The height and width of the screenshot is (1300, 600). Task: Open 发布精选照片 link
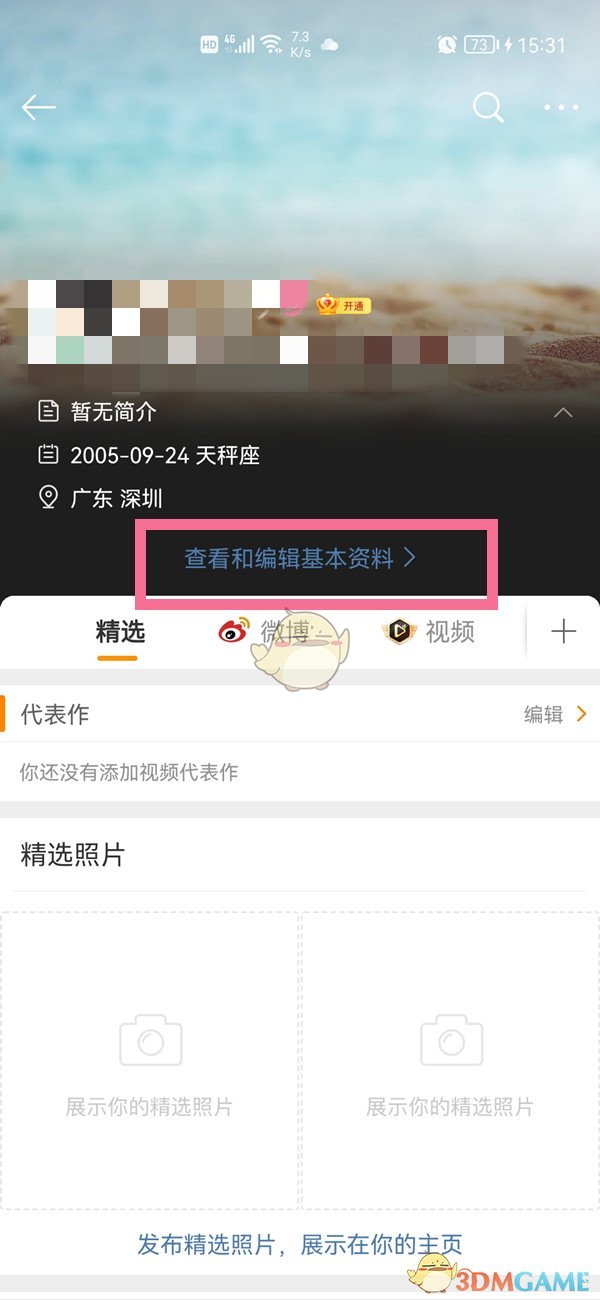(x=300, y=1244)
